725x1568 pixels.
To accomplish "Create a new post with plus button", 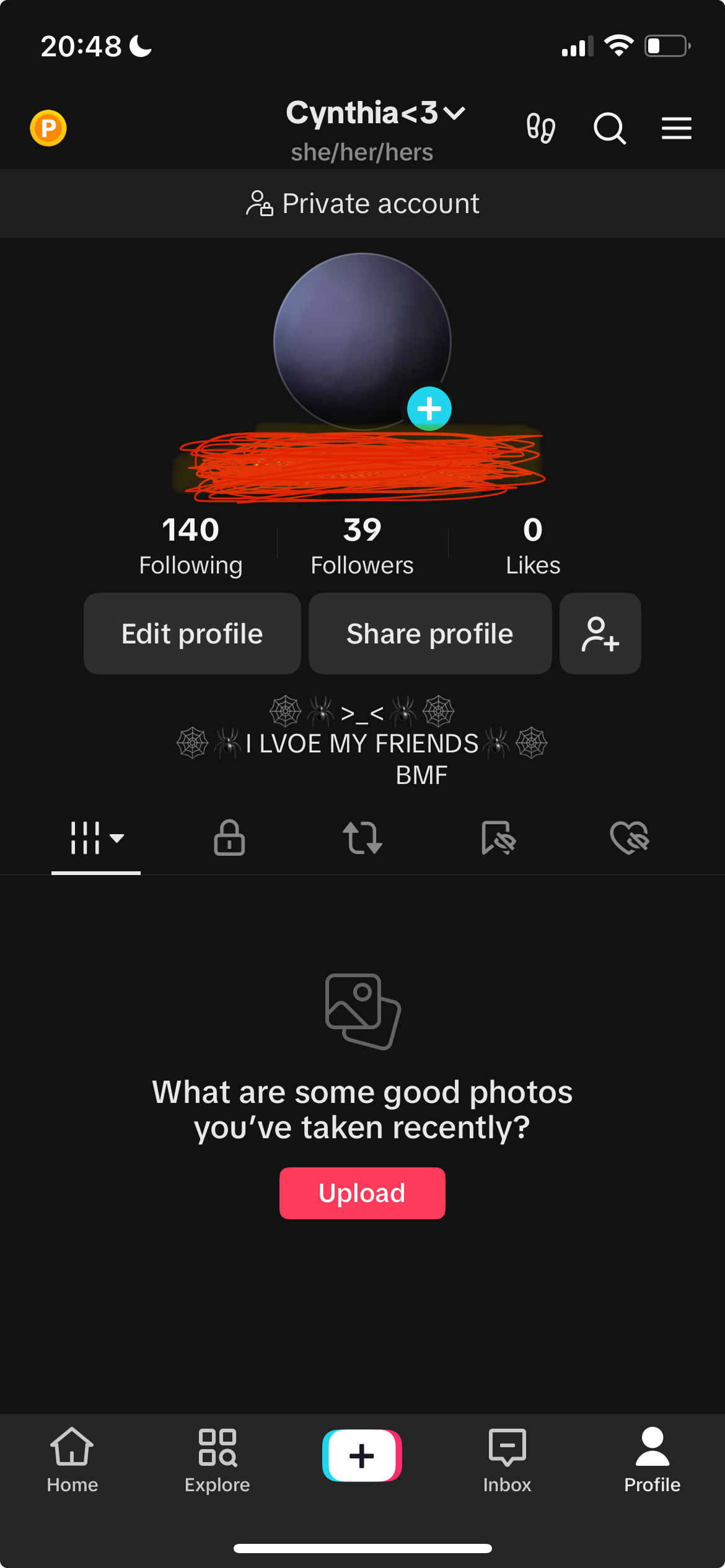I will [x=362, y=1455].
